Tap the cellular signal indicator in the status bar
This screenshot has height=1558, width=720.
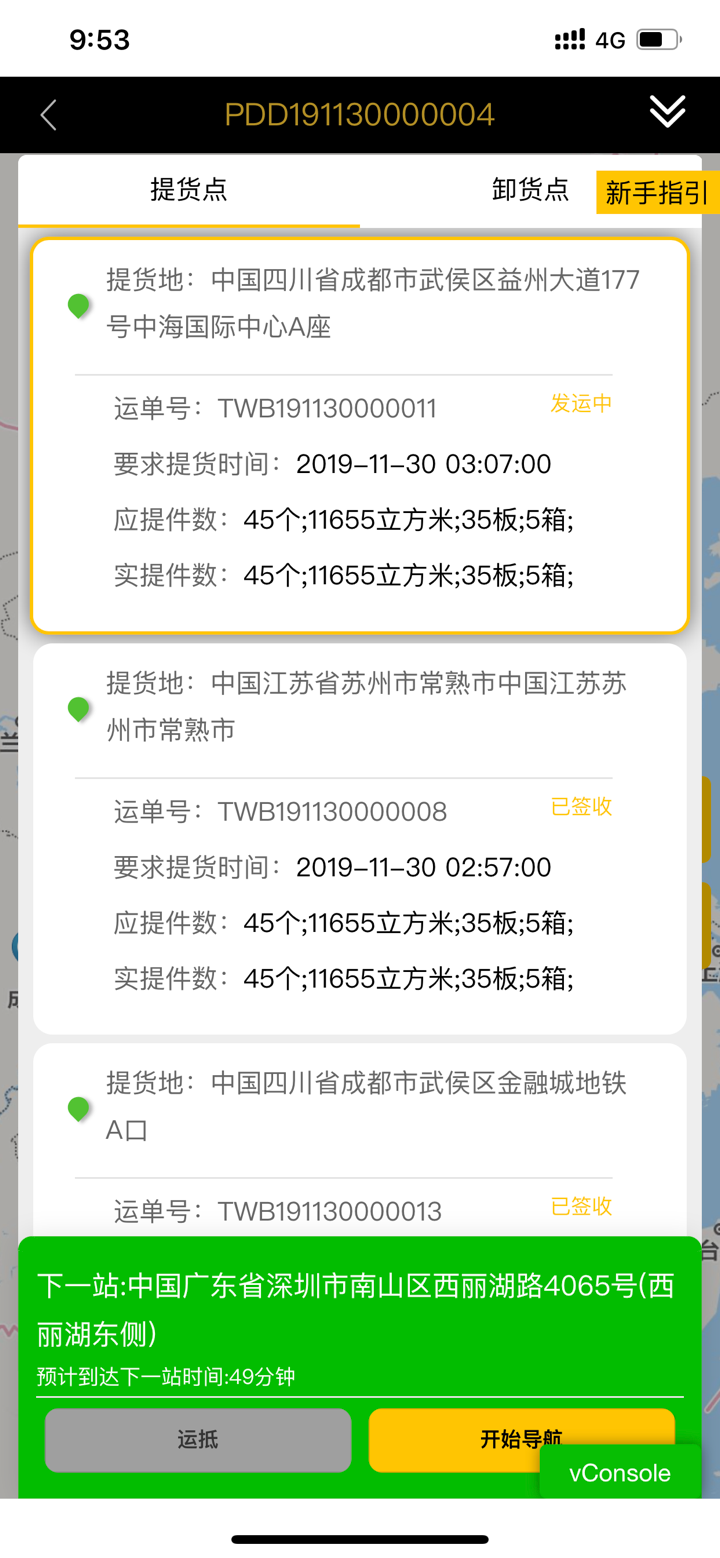[570, 38]
